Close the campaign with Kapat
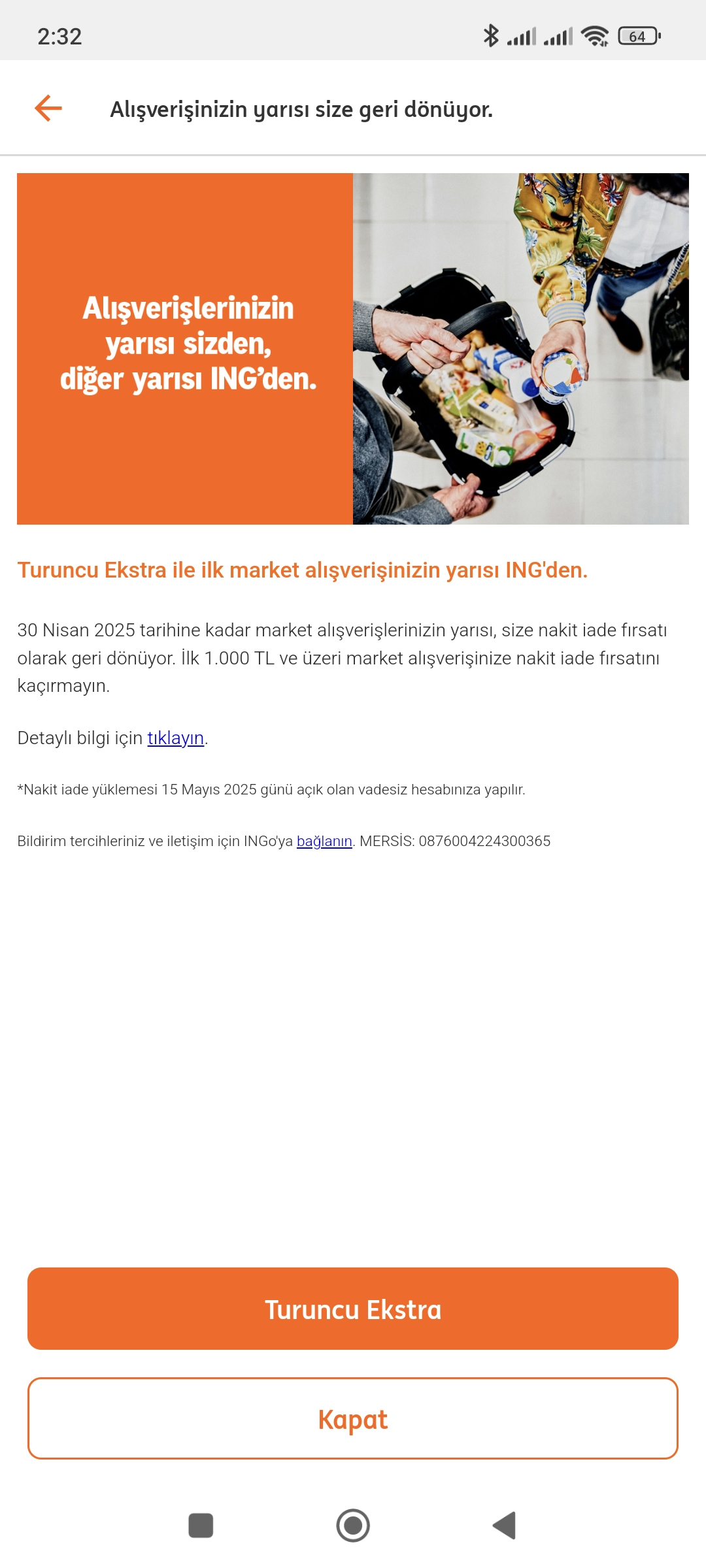 pyautogui.click(x=353, y=1419)
